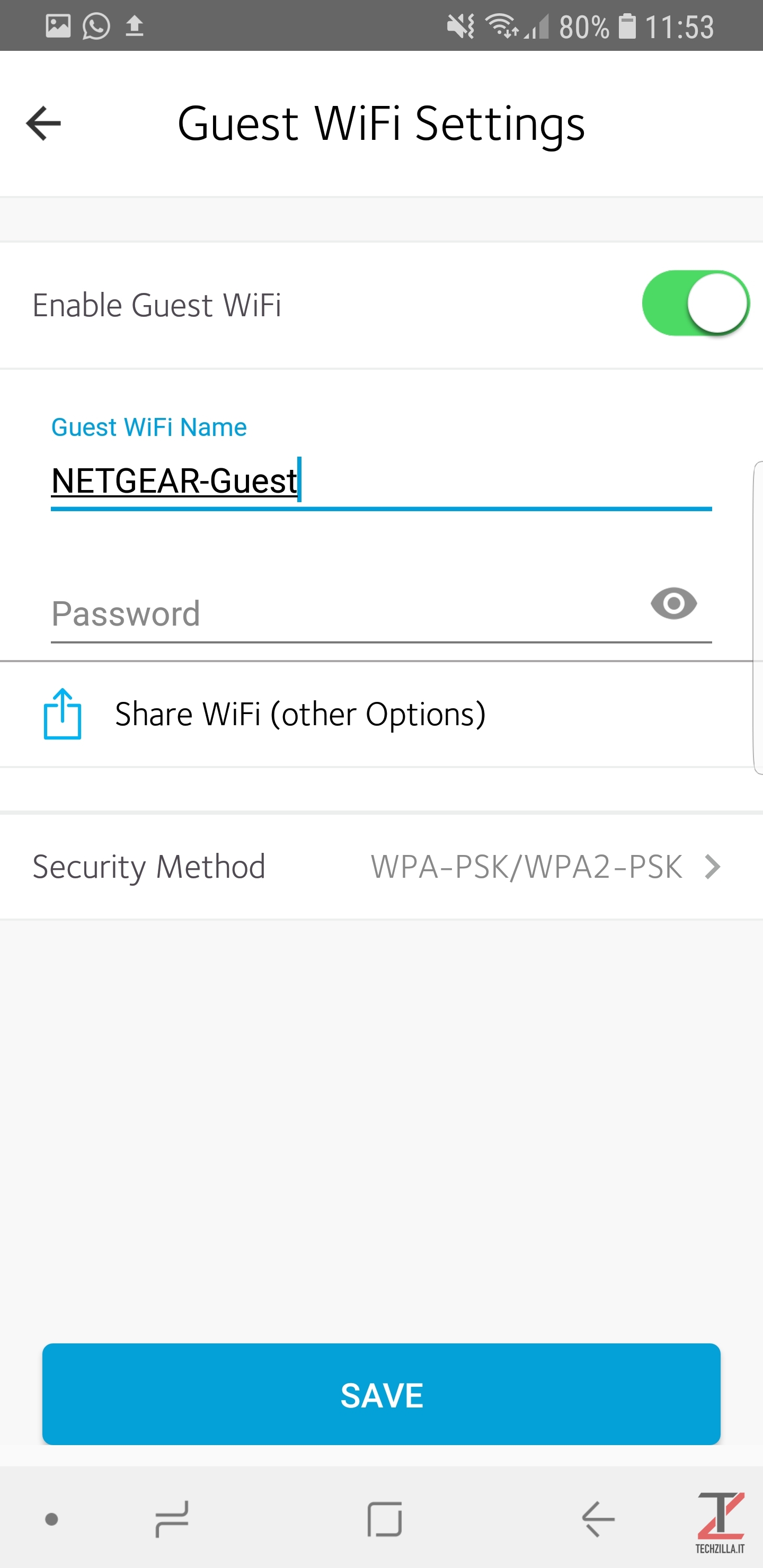Open Share WiFi (other Options)

[x=381, y=714]
